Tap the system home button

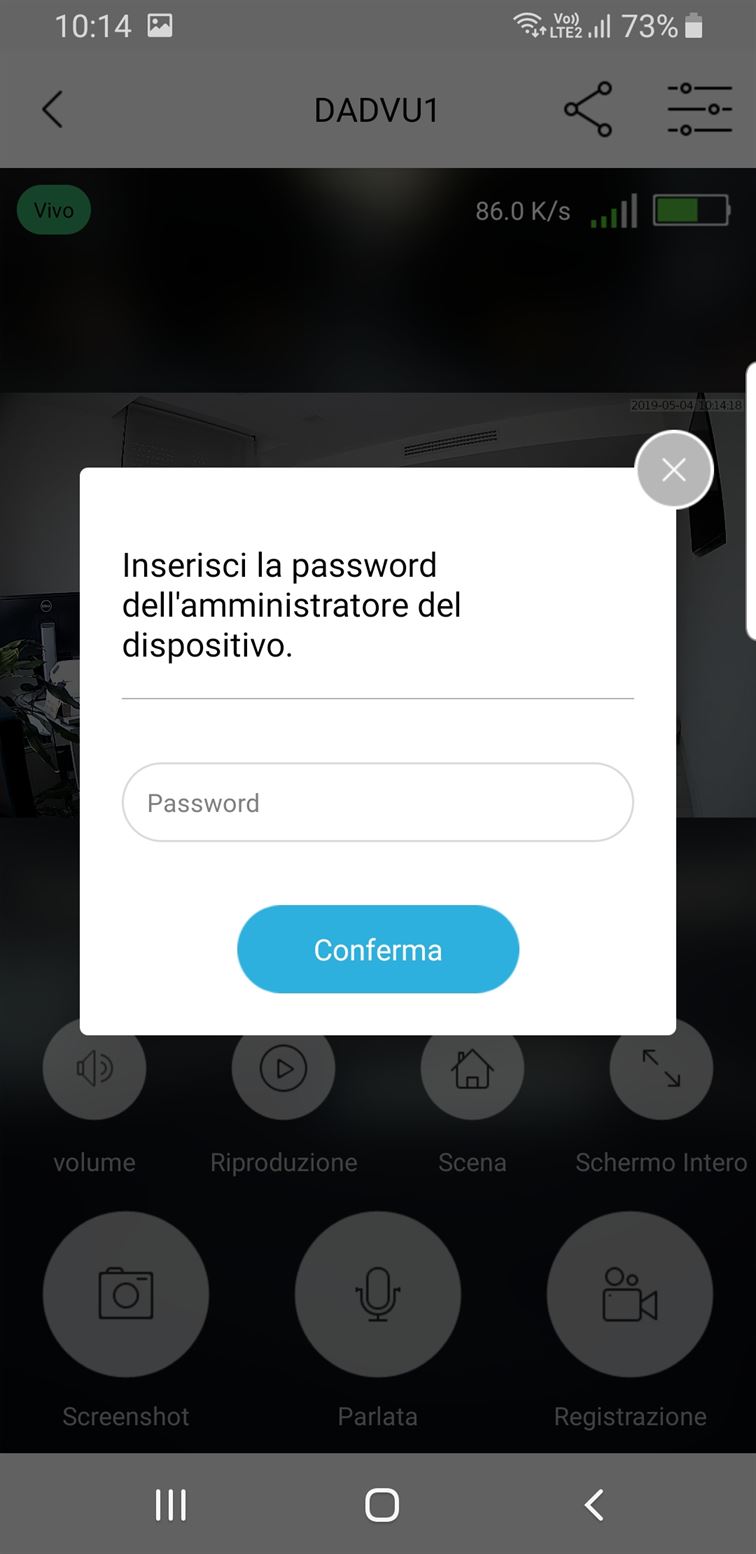click(381, 1504)
